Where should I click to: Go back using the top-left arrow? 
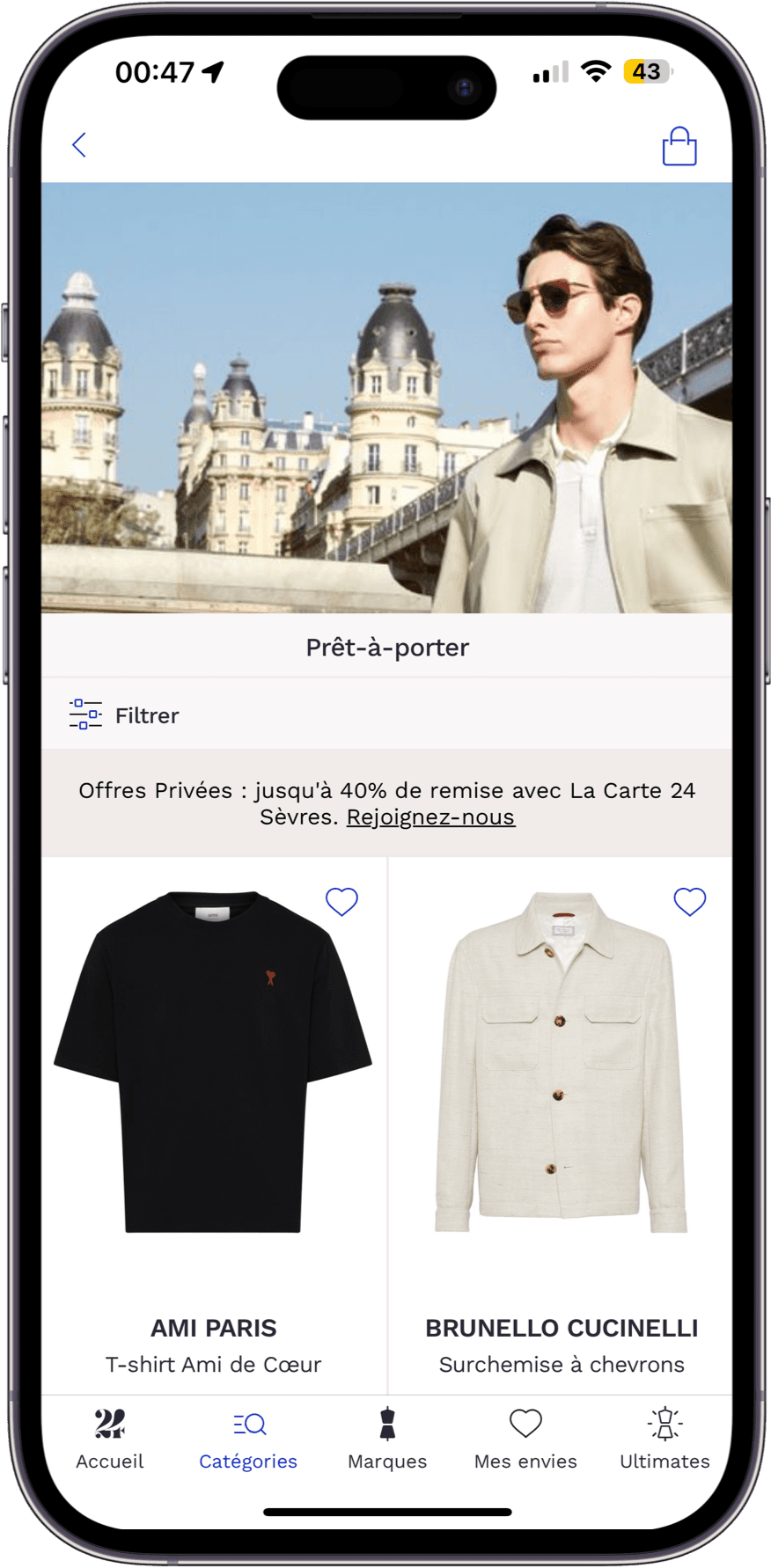coord(79,145)
